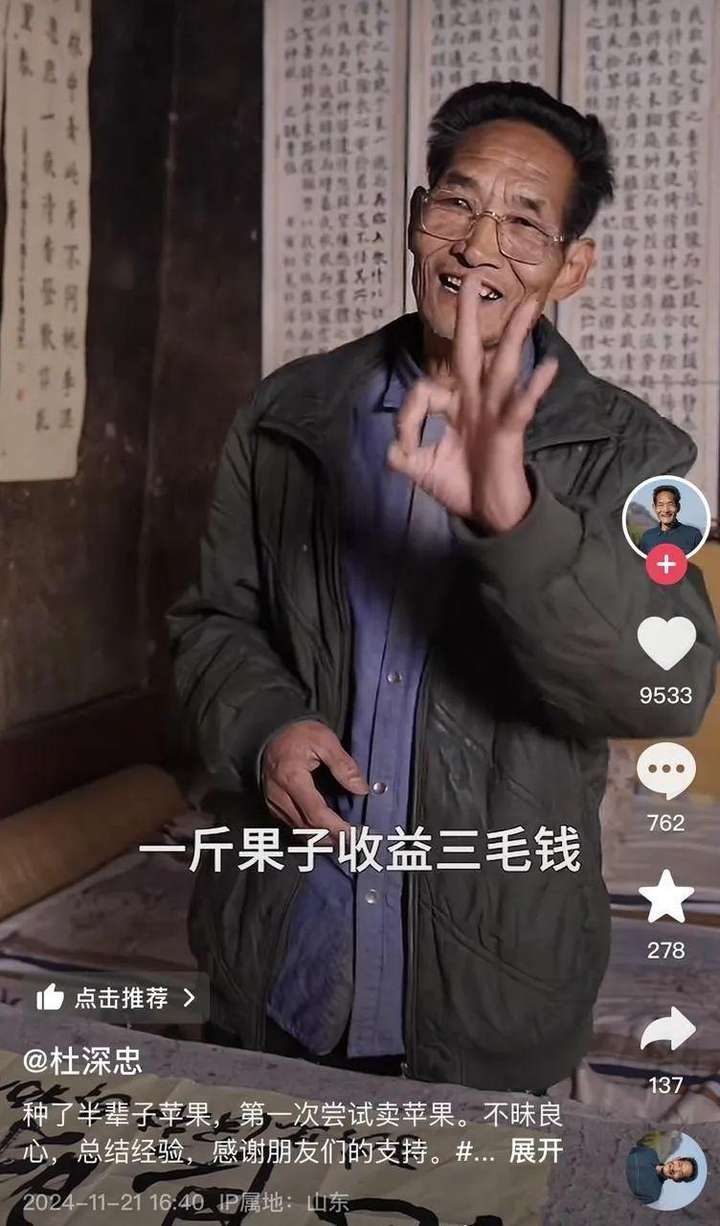The width and height of the screenshot is (720, 1226).
Task: Follow the creator with the plus button
Action: coord(666,565)
